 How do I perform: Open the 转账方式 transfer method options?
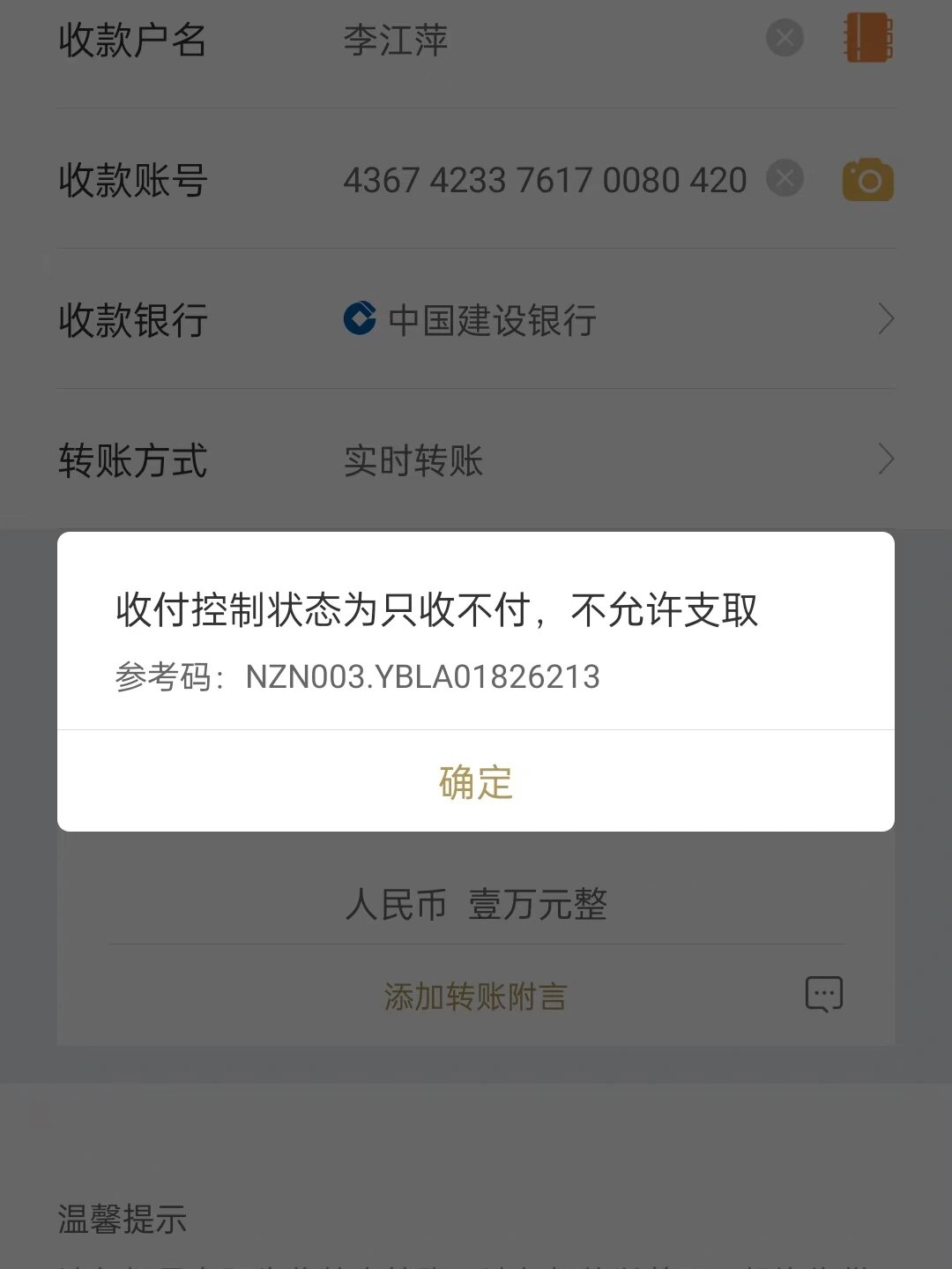click(886, 459)
